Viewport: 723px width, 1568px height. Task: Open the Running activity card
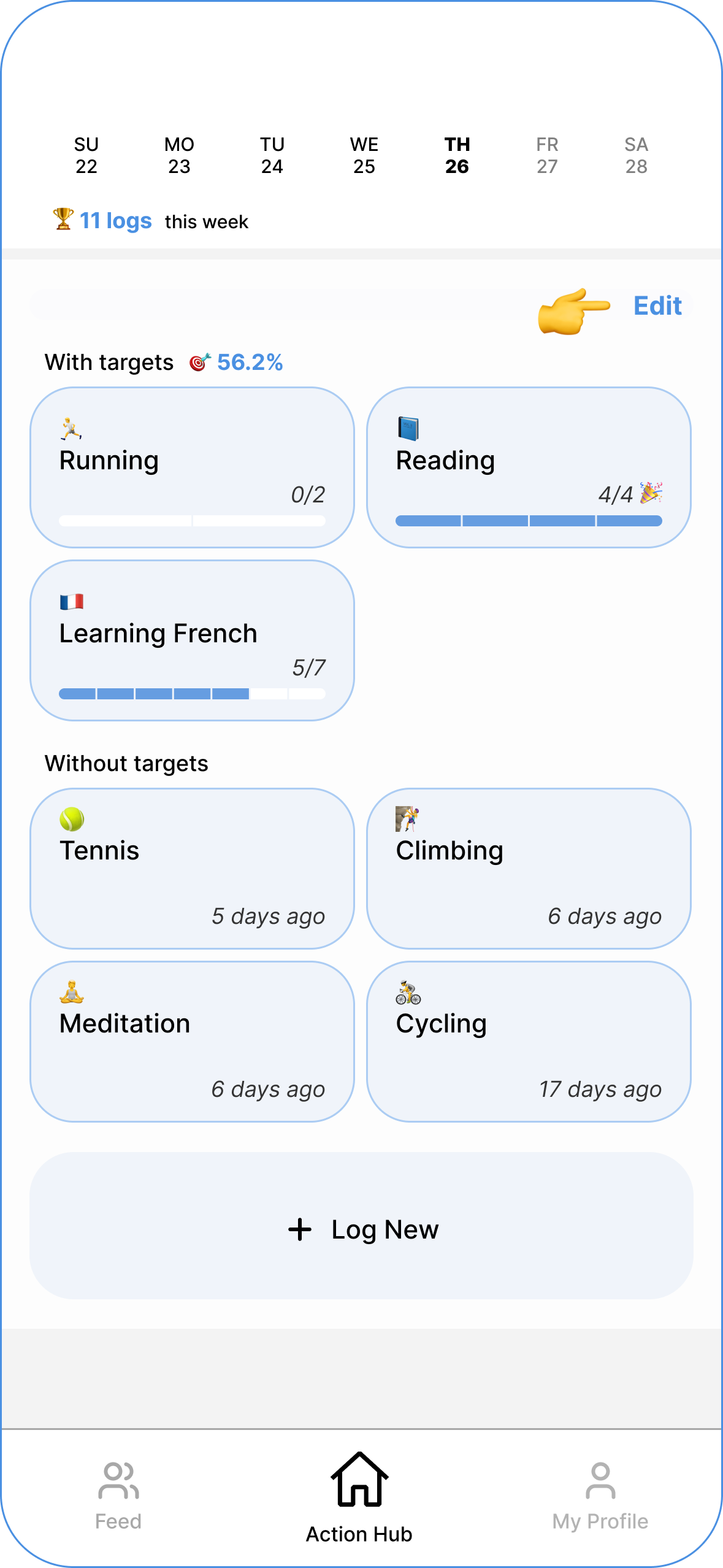coord(192,467)
